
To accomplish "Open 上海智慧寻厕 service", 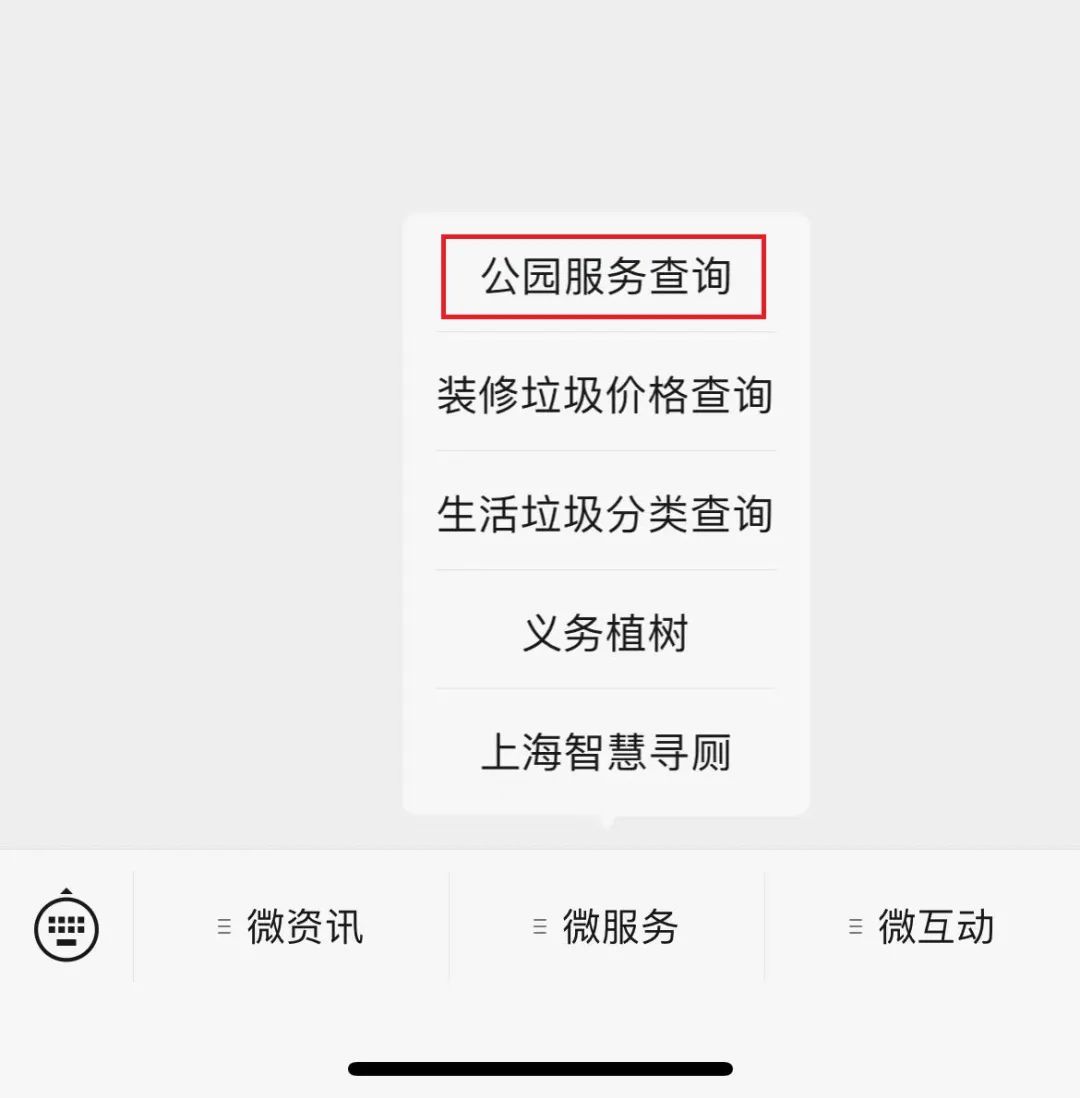I will click(605, 753).
